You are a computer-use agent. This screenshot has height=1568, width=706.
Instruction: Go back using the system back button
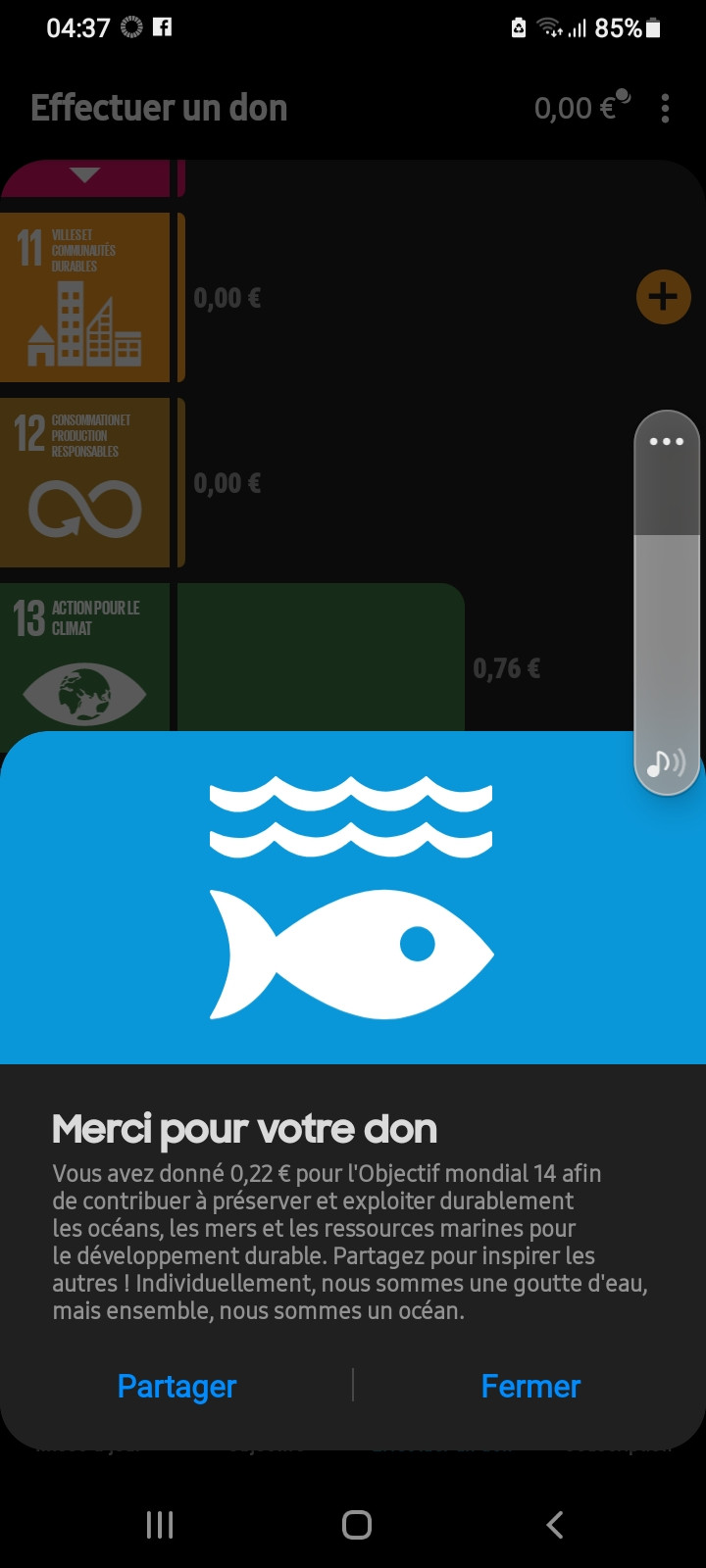555,1524
